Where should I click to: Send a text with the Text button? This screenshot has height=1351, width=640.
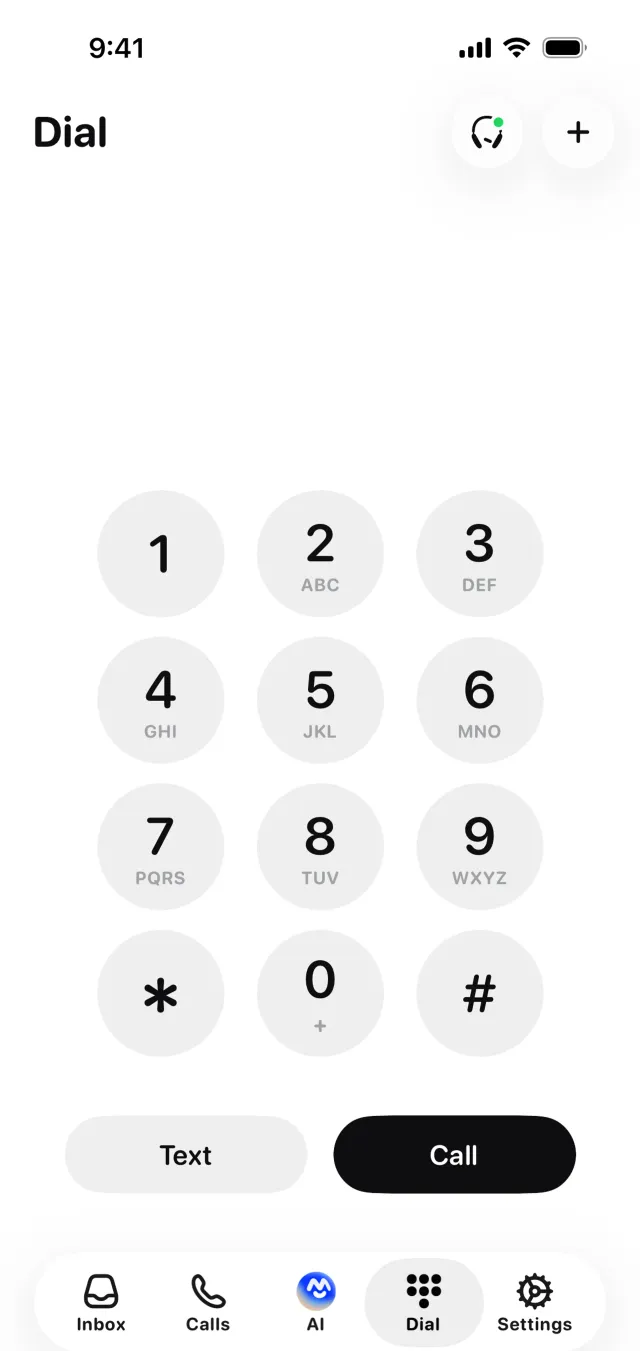point(186,1155)
